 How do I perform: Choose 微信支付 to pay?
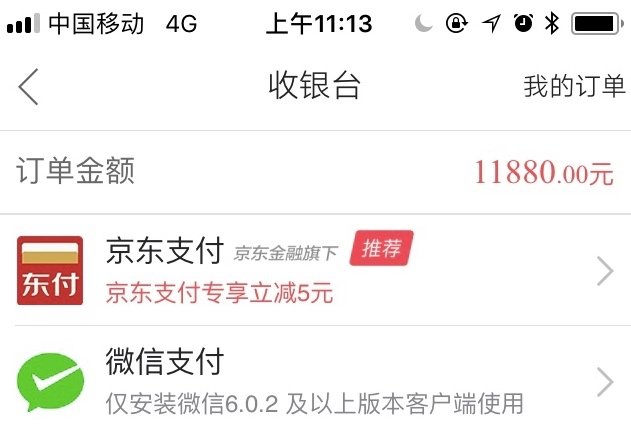(315, 382)
